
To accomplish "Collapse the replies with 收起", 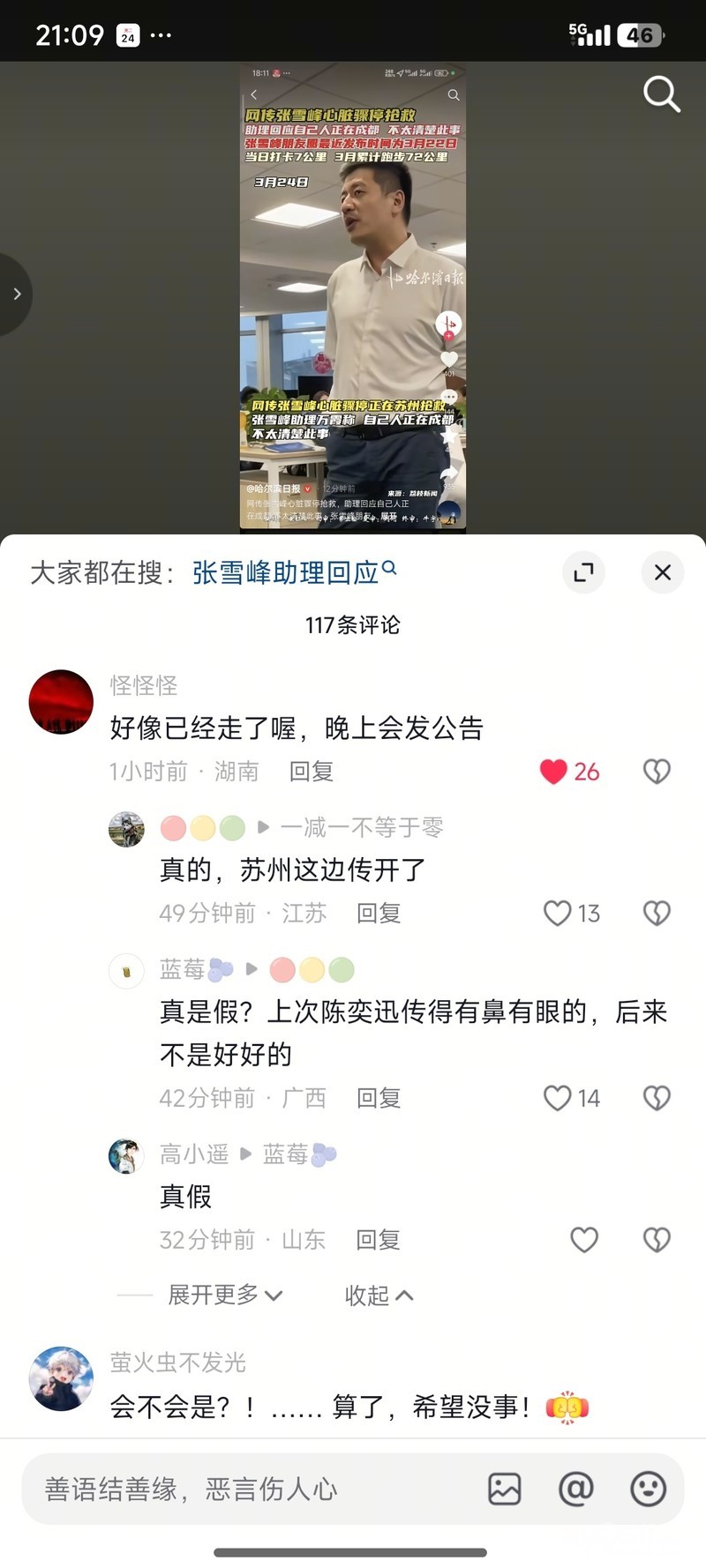I will point(378,1295).
